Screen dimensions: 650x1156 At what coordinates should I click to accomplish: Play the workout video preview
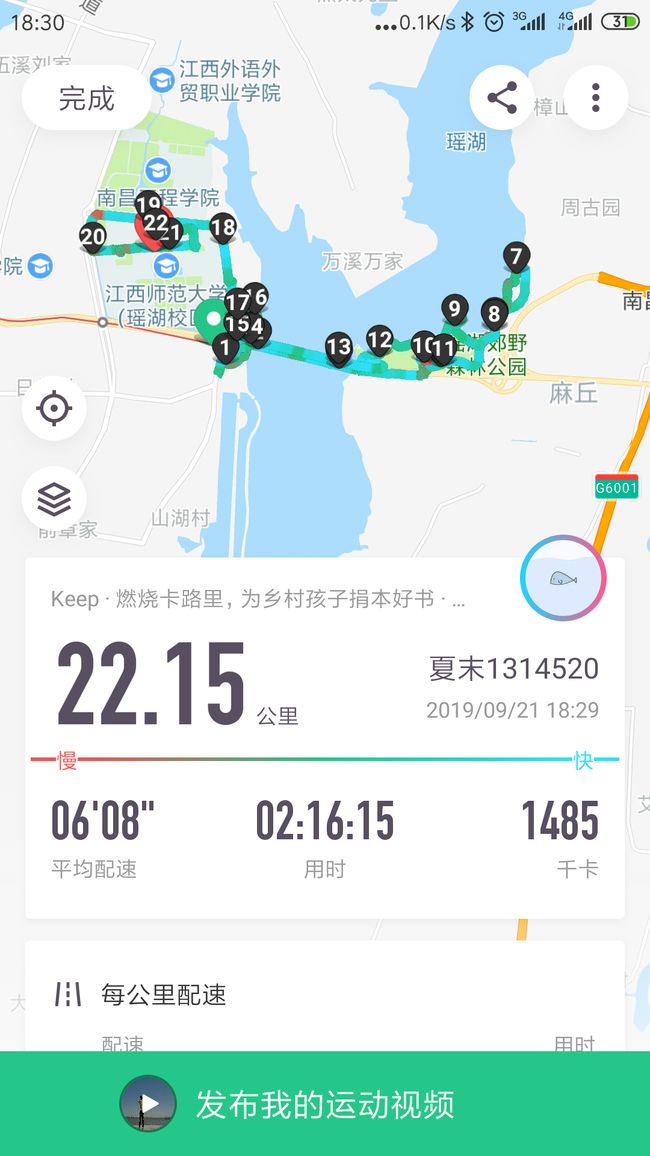pyautogui.click(x=148, y=1104)
